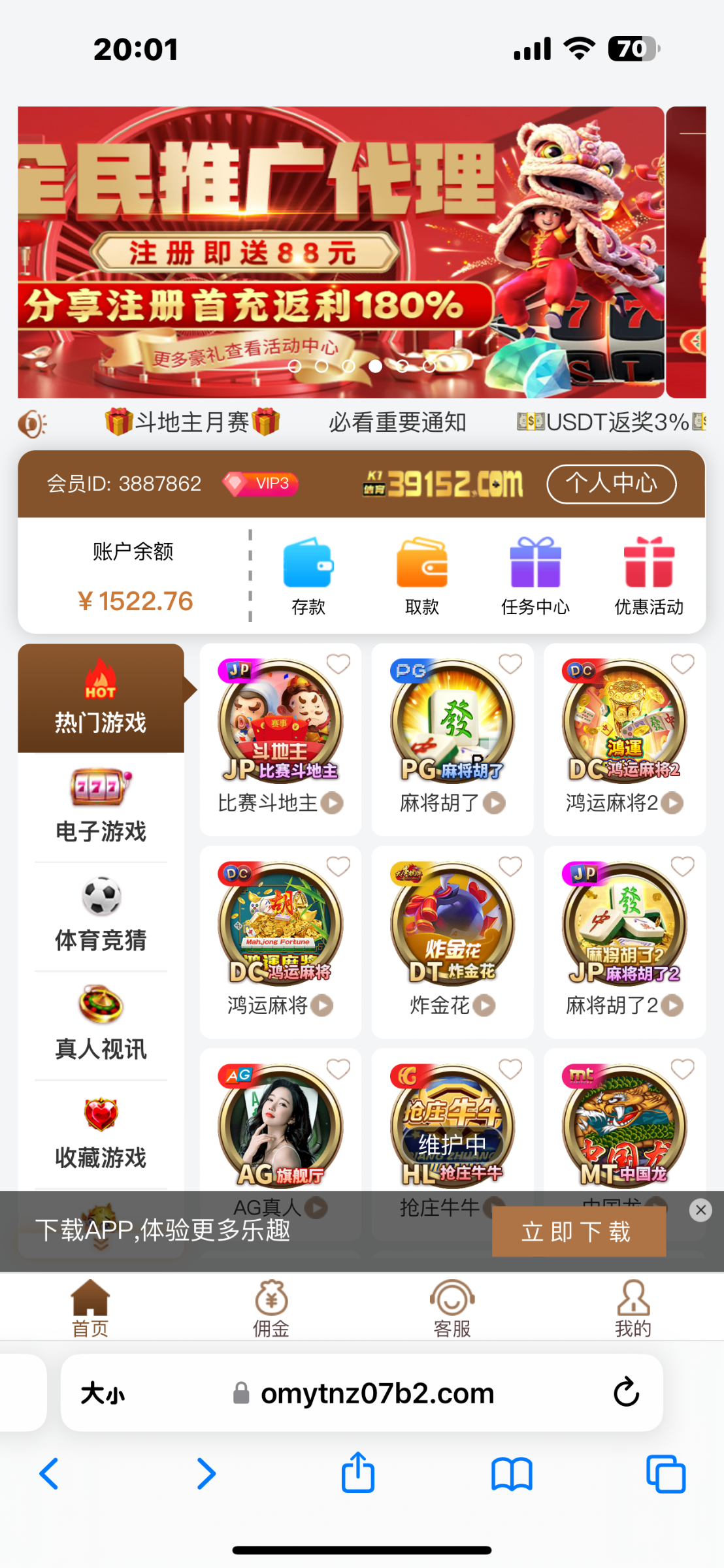Viewport: 724px width, 1568px height.
Task: Favorite the 鸿运麻将2 game with heart
Action: [683, 664]
